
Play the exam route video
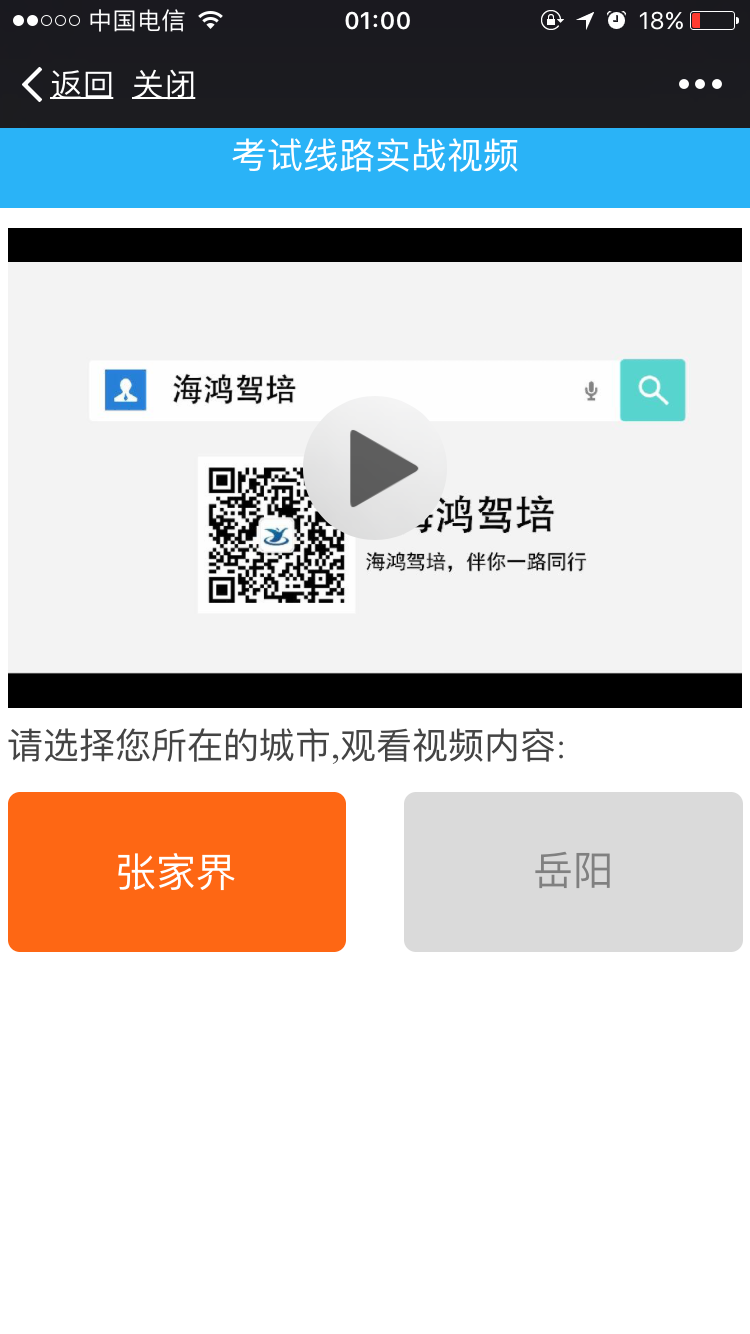click(x=375, y=468)
